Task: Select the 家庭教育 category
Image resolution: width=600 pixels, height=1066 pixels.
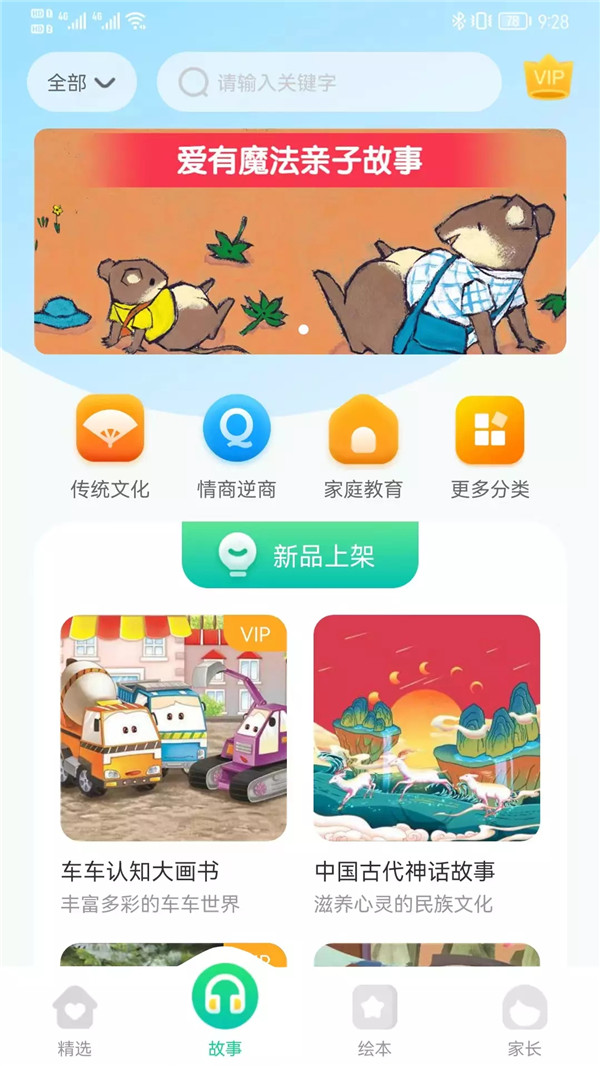Action: pyautogui.click(x=363, y=447)
